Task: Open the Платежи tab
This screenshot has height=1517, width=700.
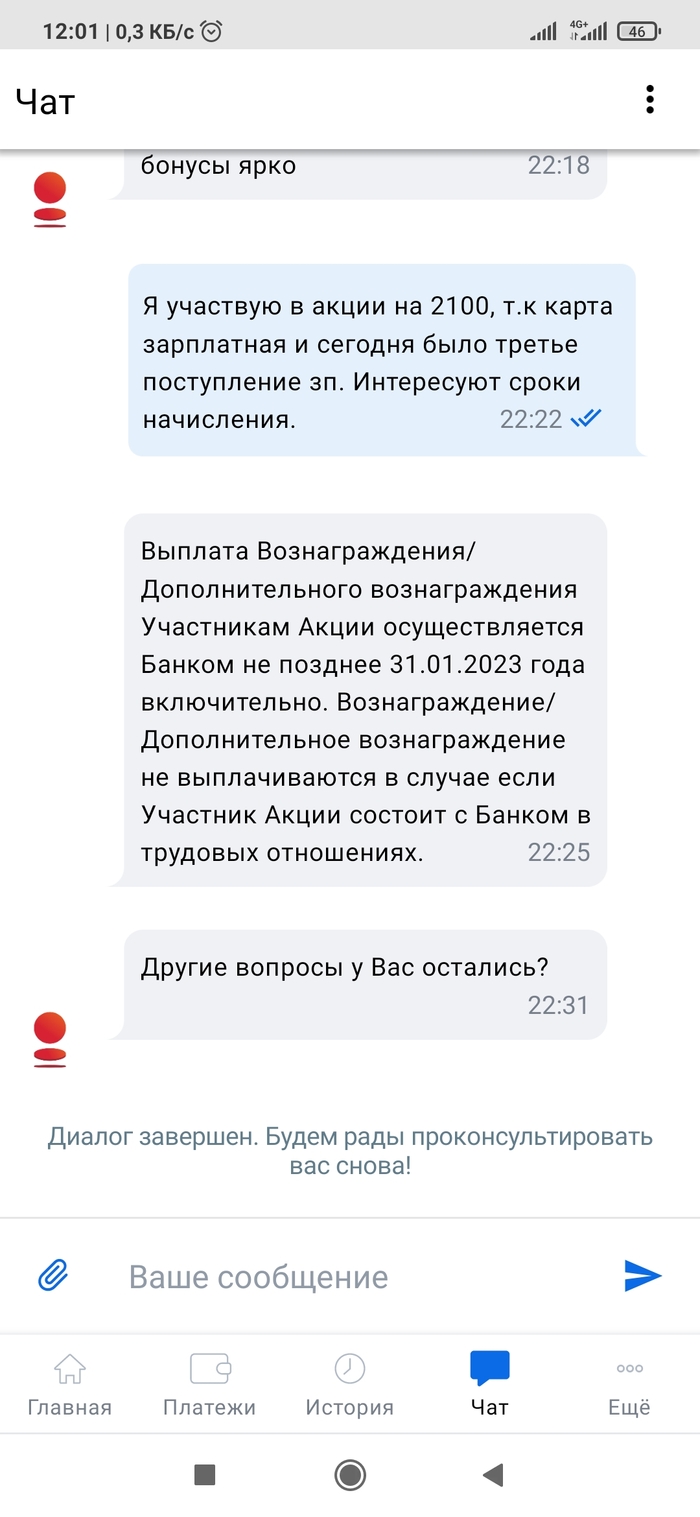Action: [210, 1384]
